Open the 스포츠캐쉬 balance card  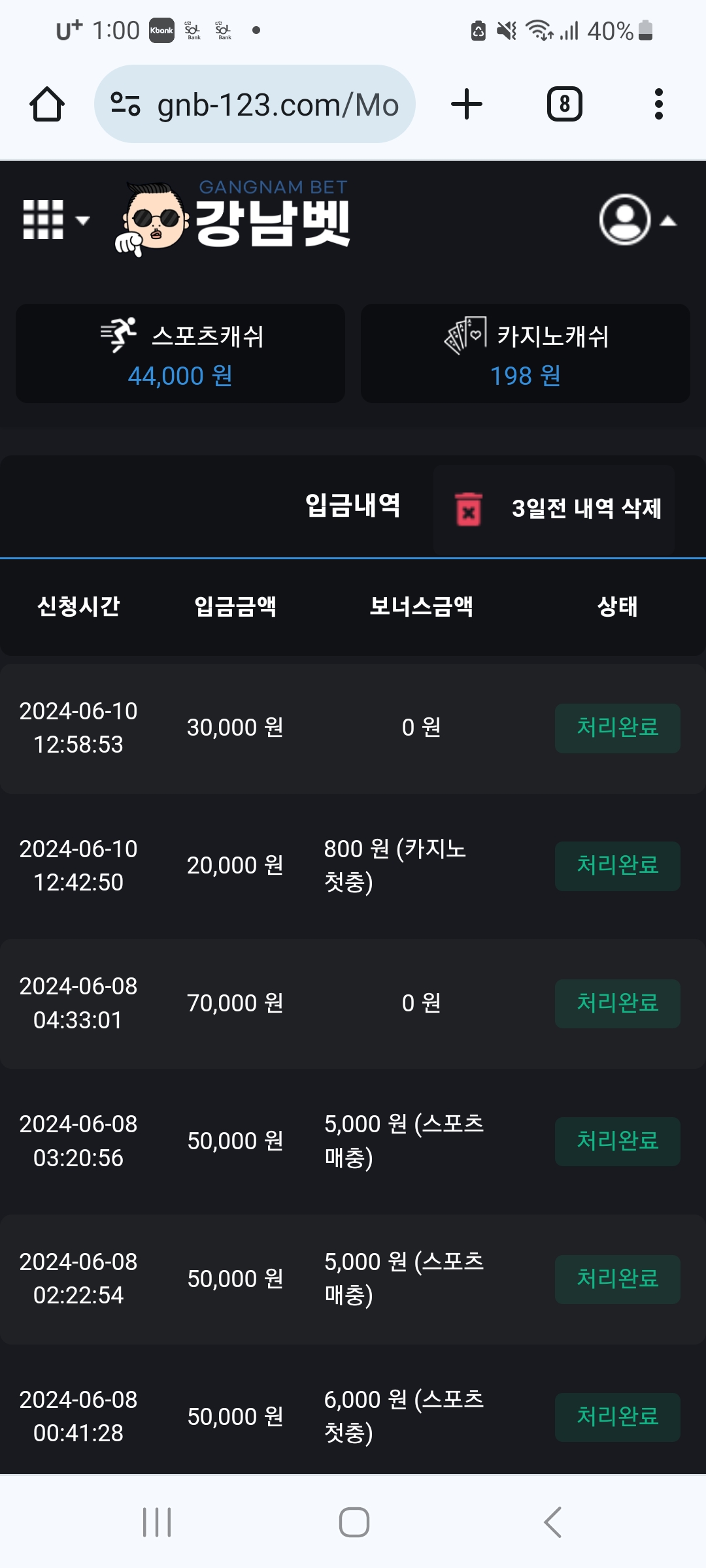tap(180, 353)
